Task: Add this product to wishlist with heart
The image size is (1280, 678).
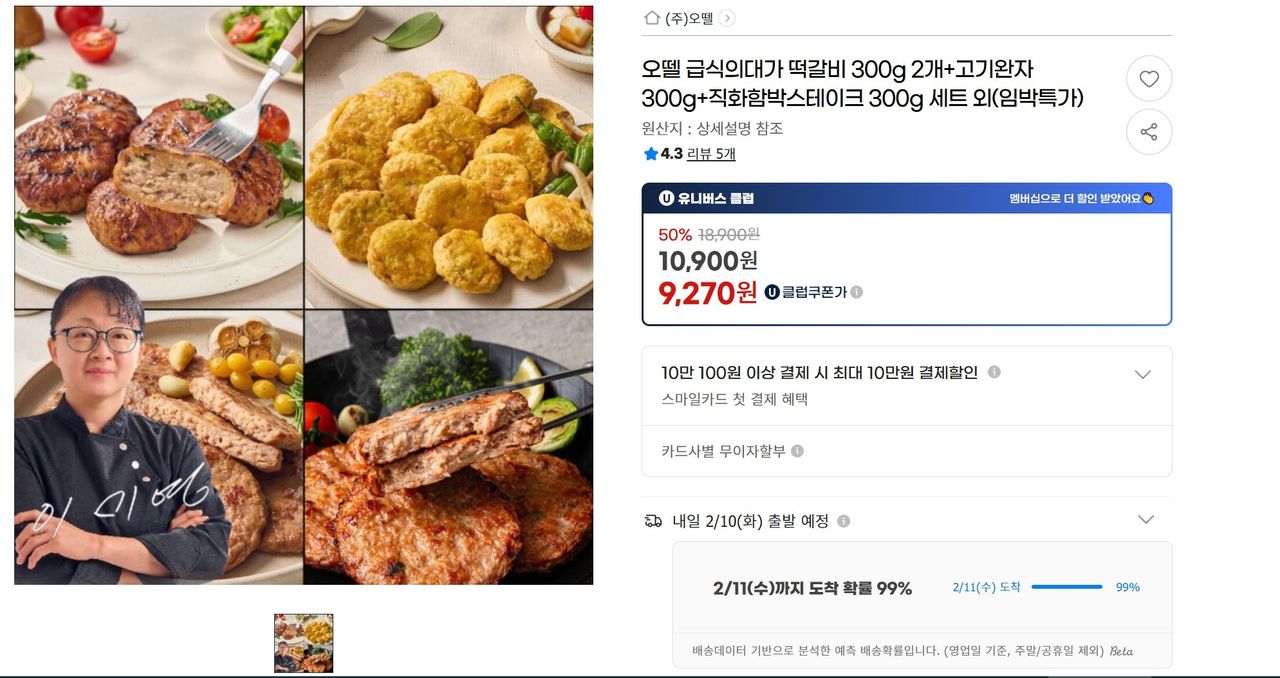Action: (1148, 79)
